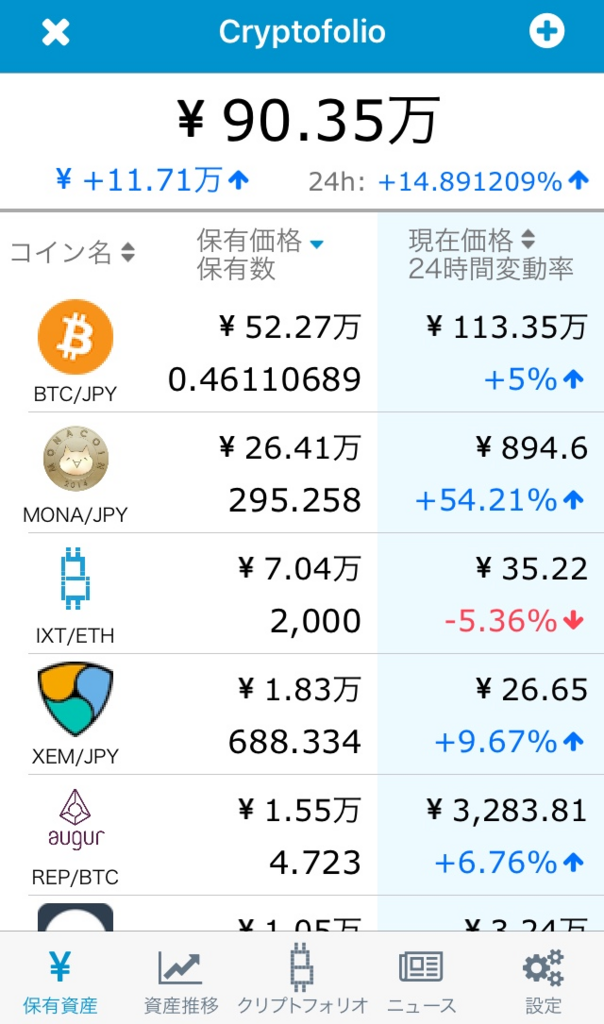Open the MONA/JPY holding row
The width and height of the screenshot is (604, 1024).
coord(302,473)
